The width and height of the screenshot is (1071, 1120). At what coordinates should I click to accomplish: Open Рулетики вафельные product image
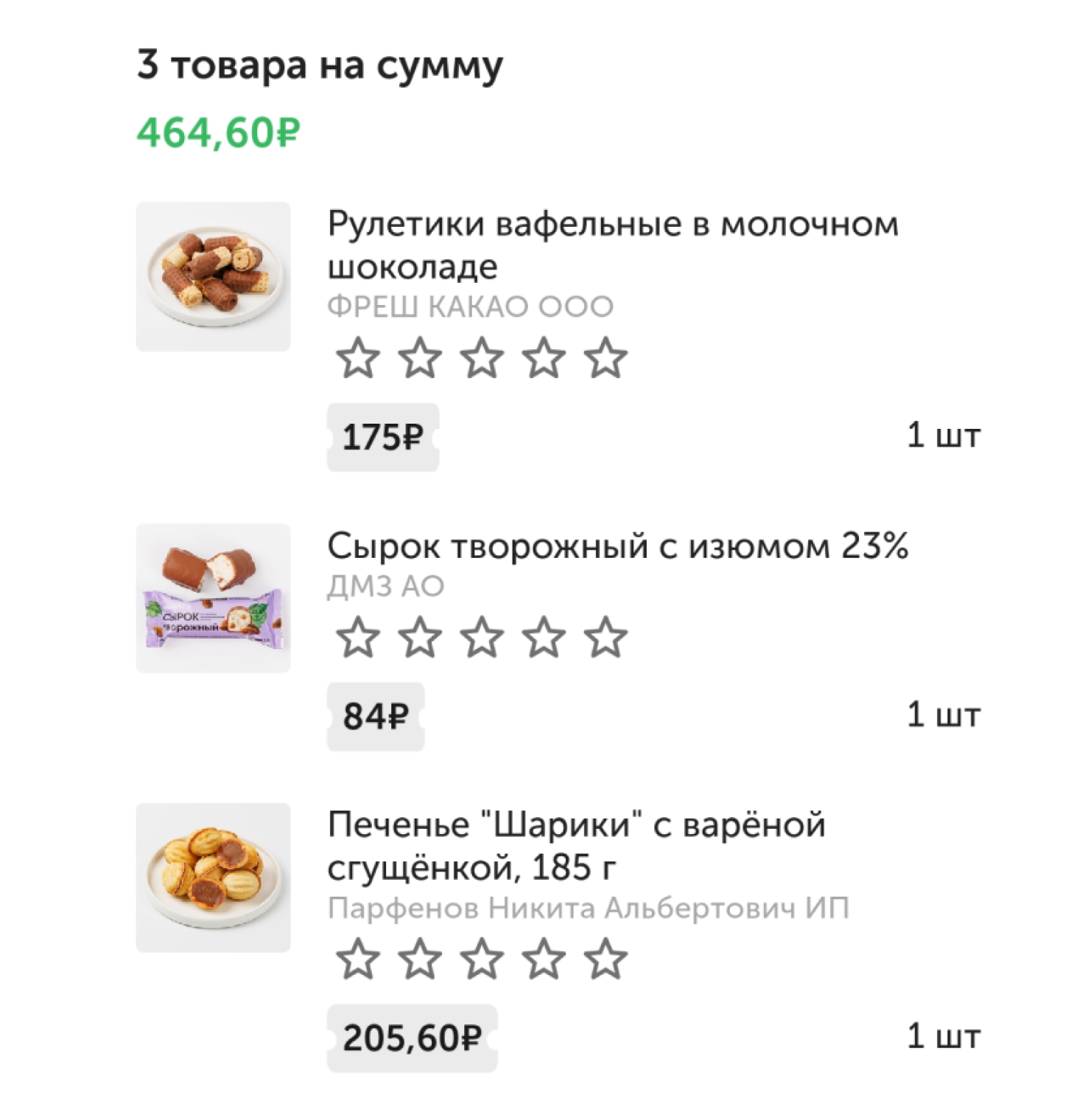click(x=213, y=276)
